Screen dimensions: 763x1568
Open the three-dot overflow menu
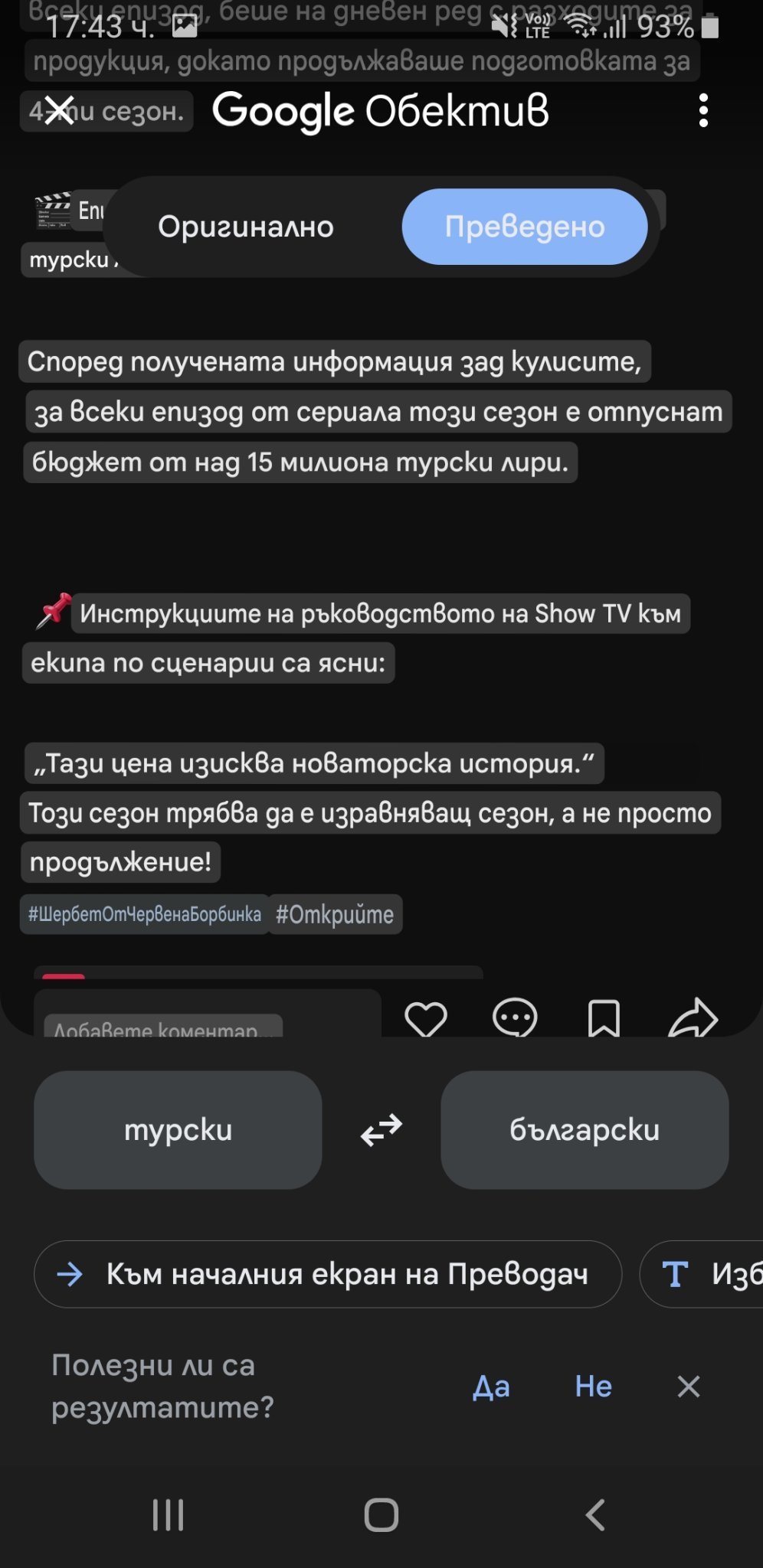point(703,111)
